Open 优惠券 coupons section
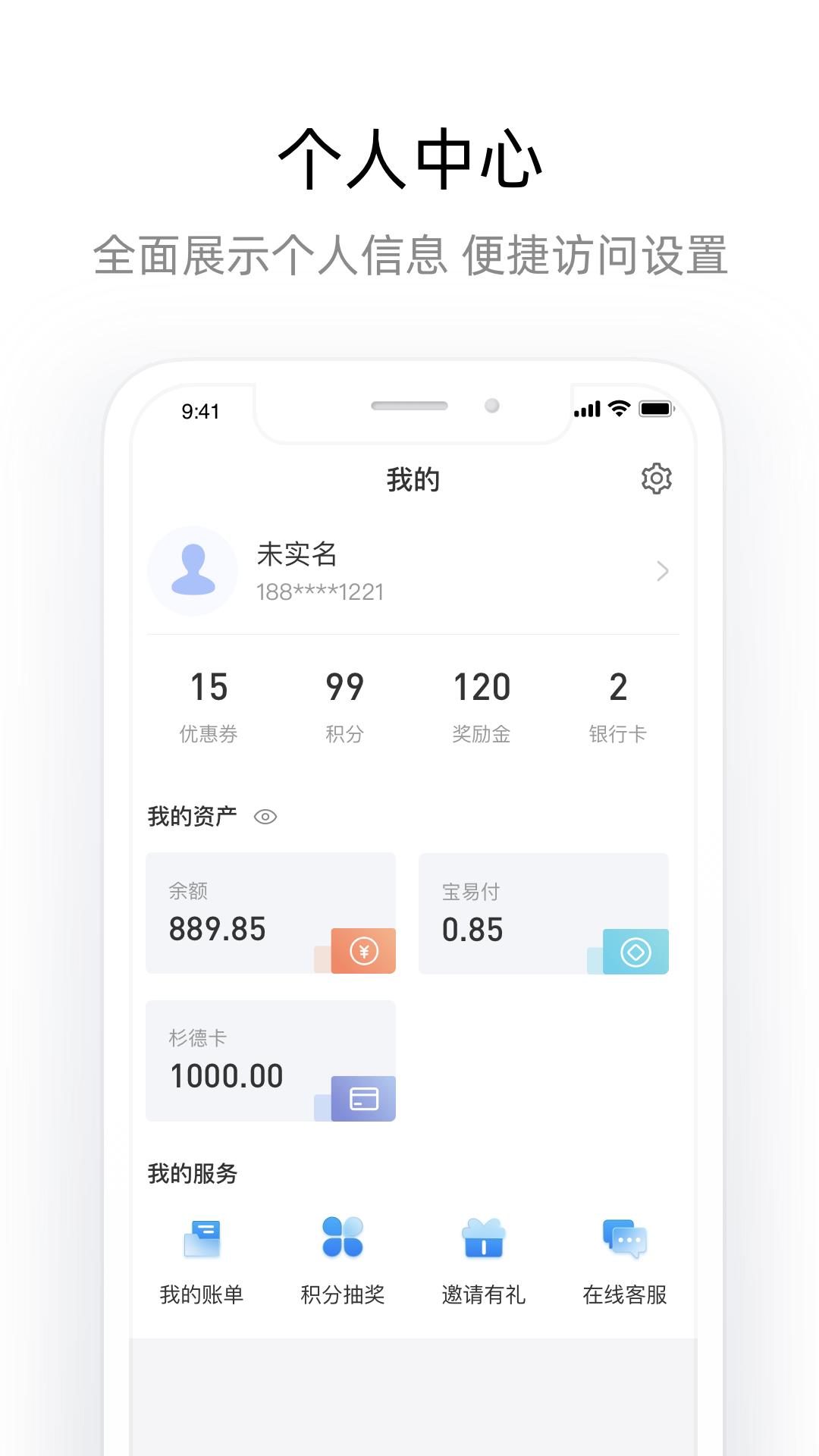The width and height of the screenshot is (819, 1456). (210, 705)
